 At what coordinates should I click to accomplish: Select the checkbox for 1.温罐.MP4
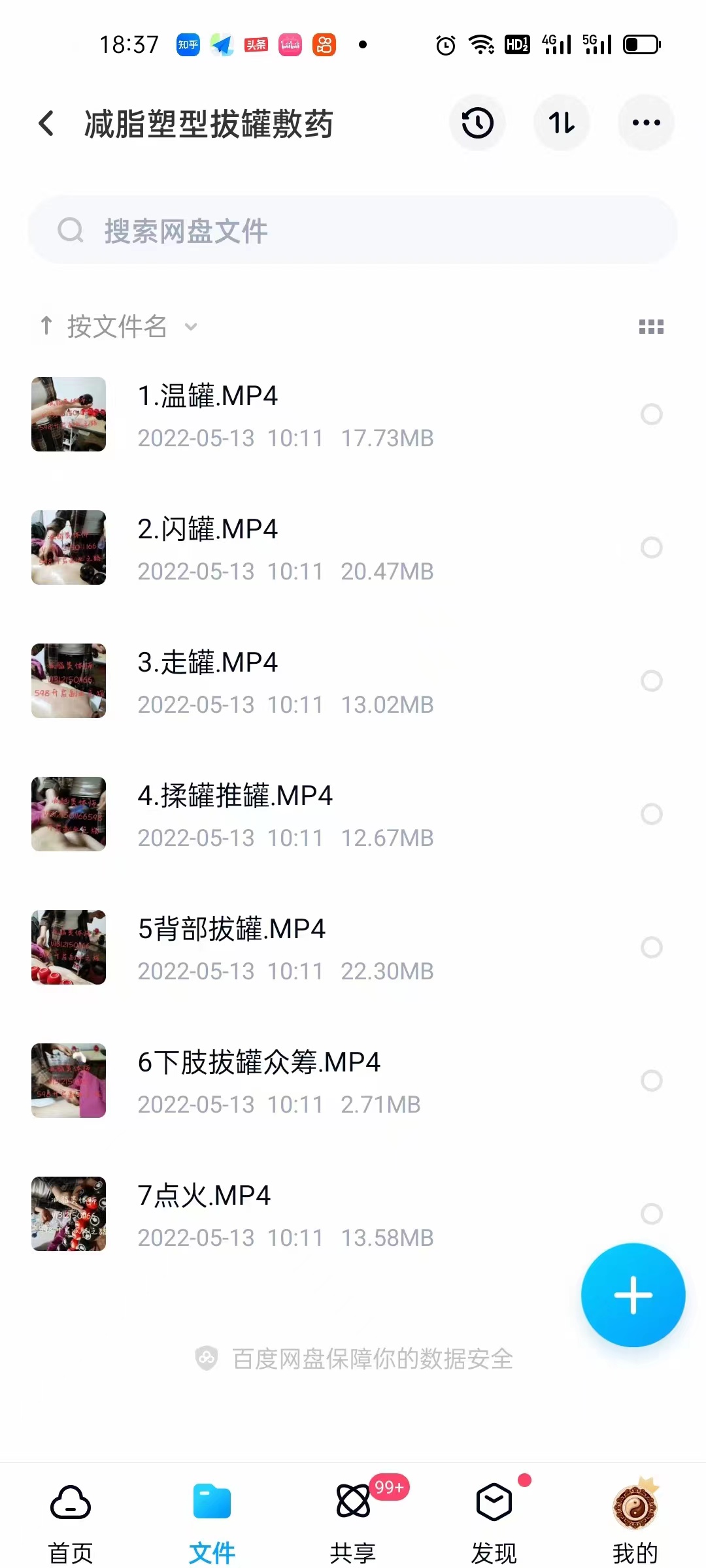[651, 415]
